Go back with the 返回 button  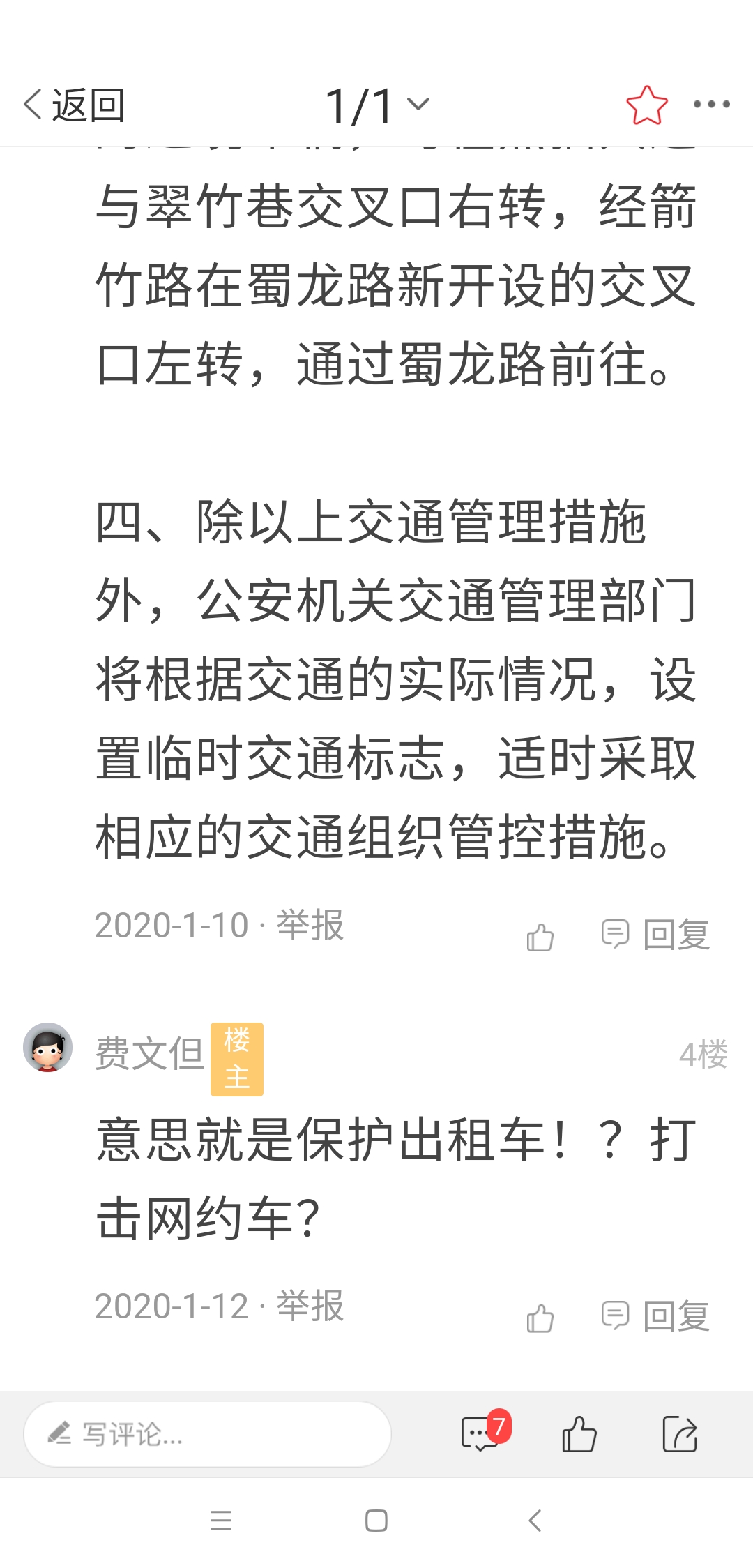(74, 105)
